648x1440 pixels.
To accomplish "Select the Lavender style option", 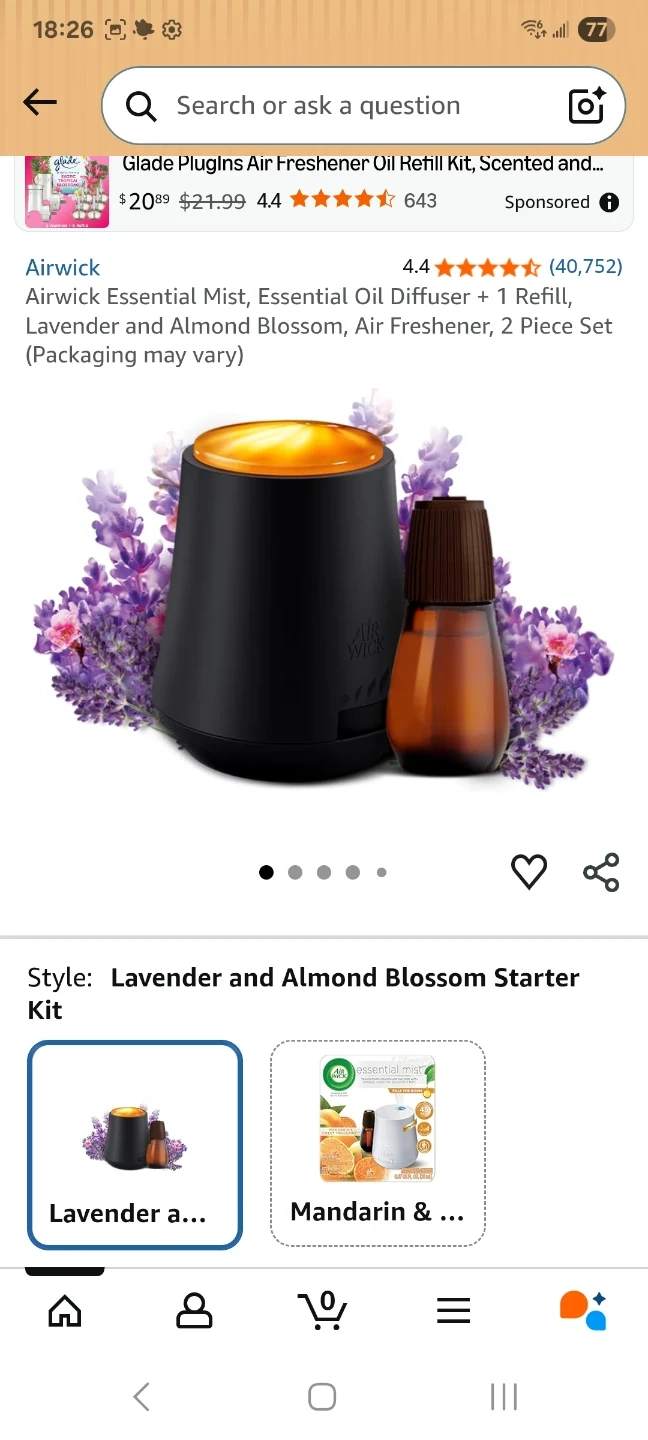I will (135, 1145).
